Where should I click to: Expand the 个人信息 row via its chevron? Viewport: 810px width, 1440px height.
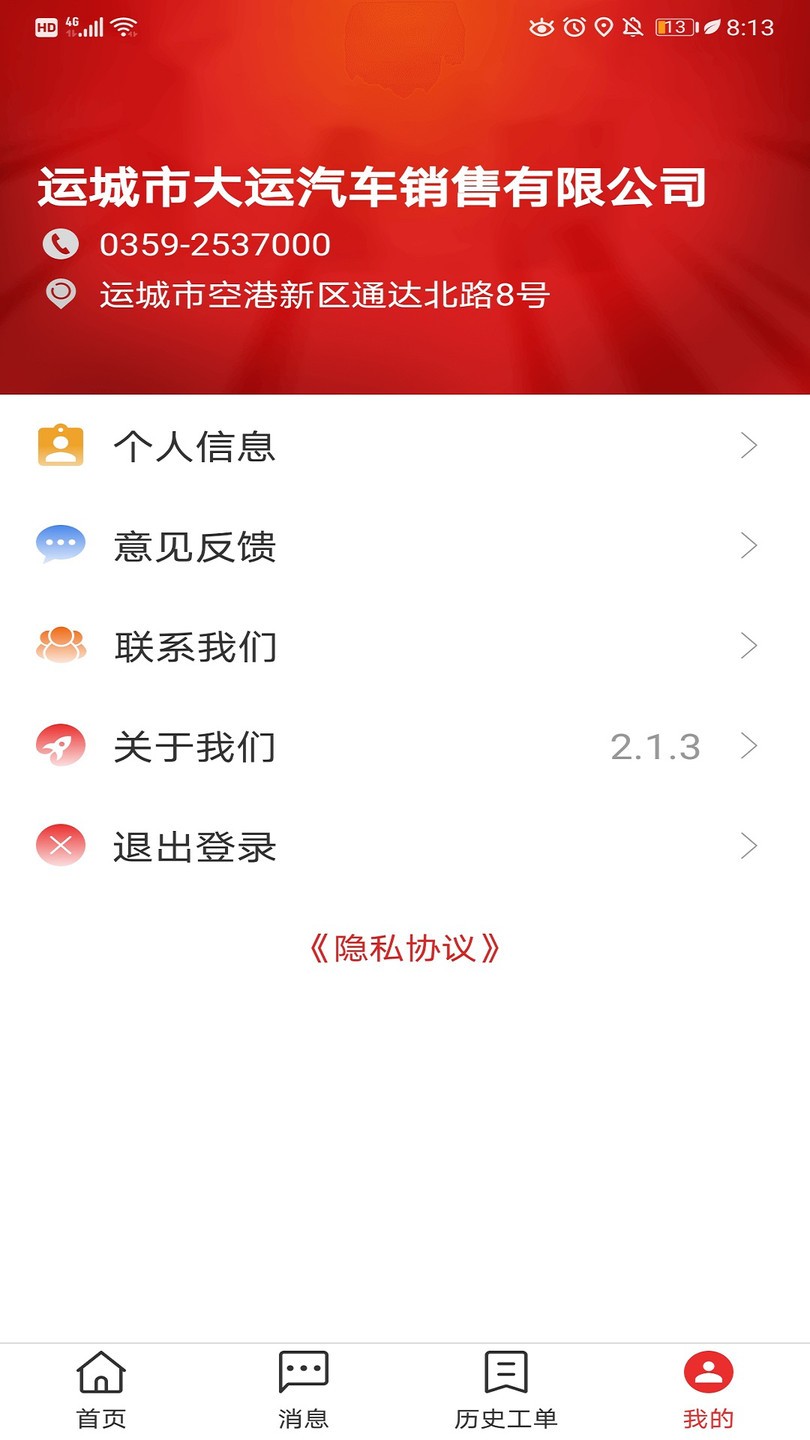749,445
